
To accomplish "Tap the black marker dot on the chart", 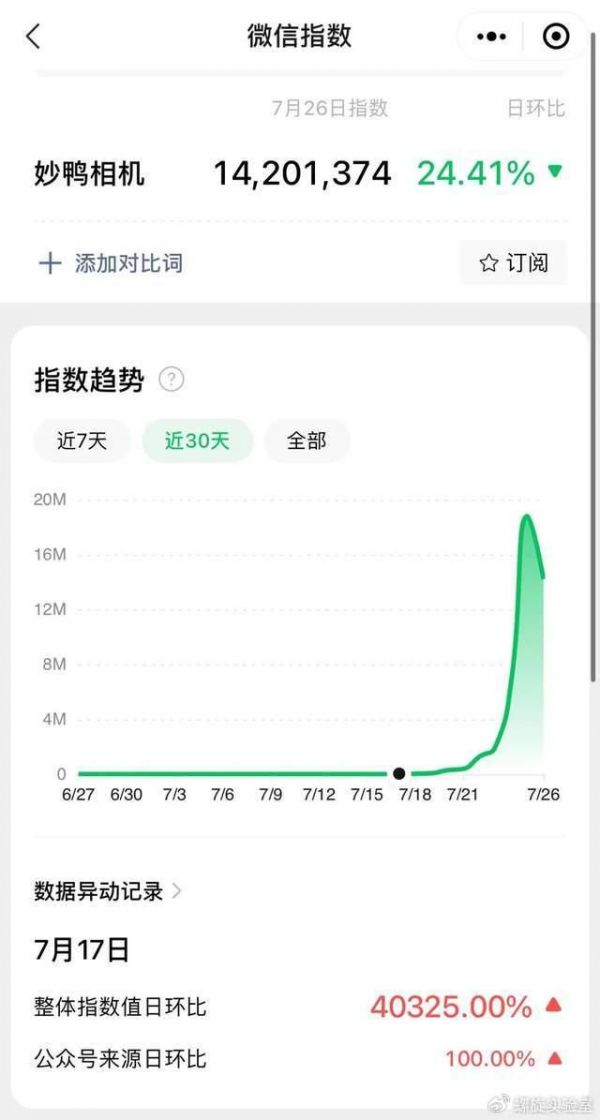I will point(399,773).
